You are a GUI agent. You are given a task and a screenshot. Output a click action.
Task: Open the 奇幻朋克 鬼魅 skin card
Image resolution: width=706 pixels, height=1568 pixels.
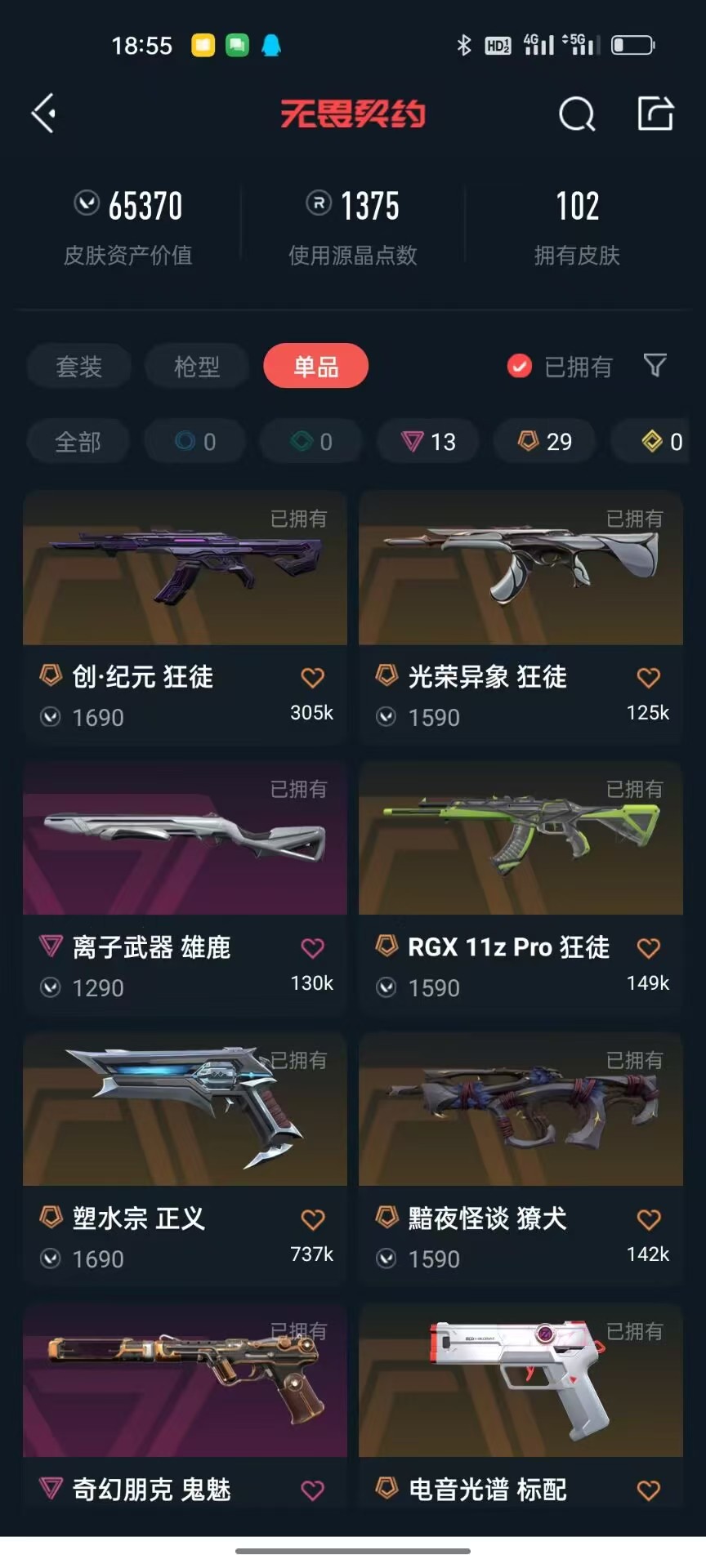185,1405
